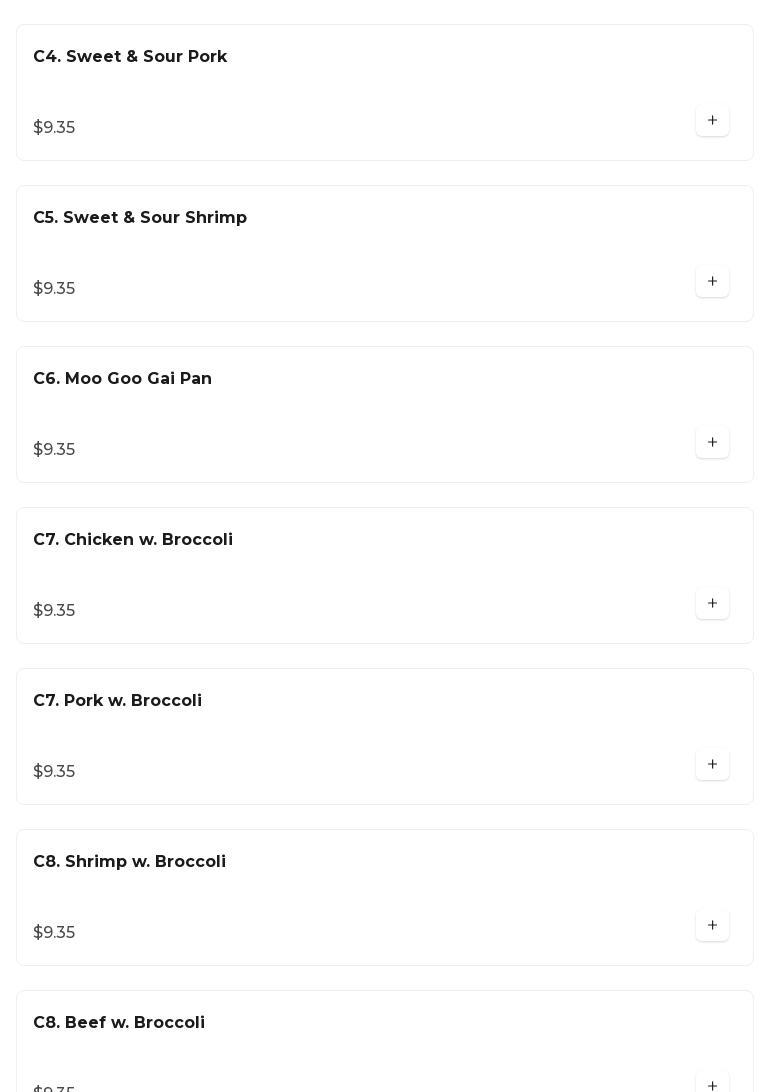770x1092 pixels.
Task: Open the C8. Shrimp w. Broccoli card
Action: pos(129,862)
